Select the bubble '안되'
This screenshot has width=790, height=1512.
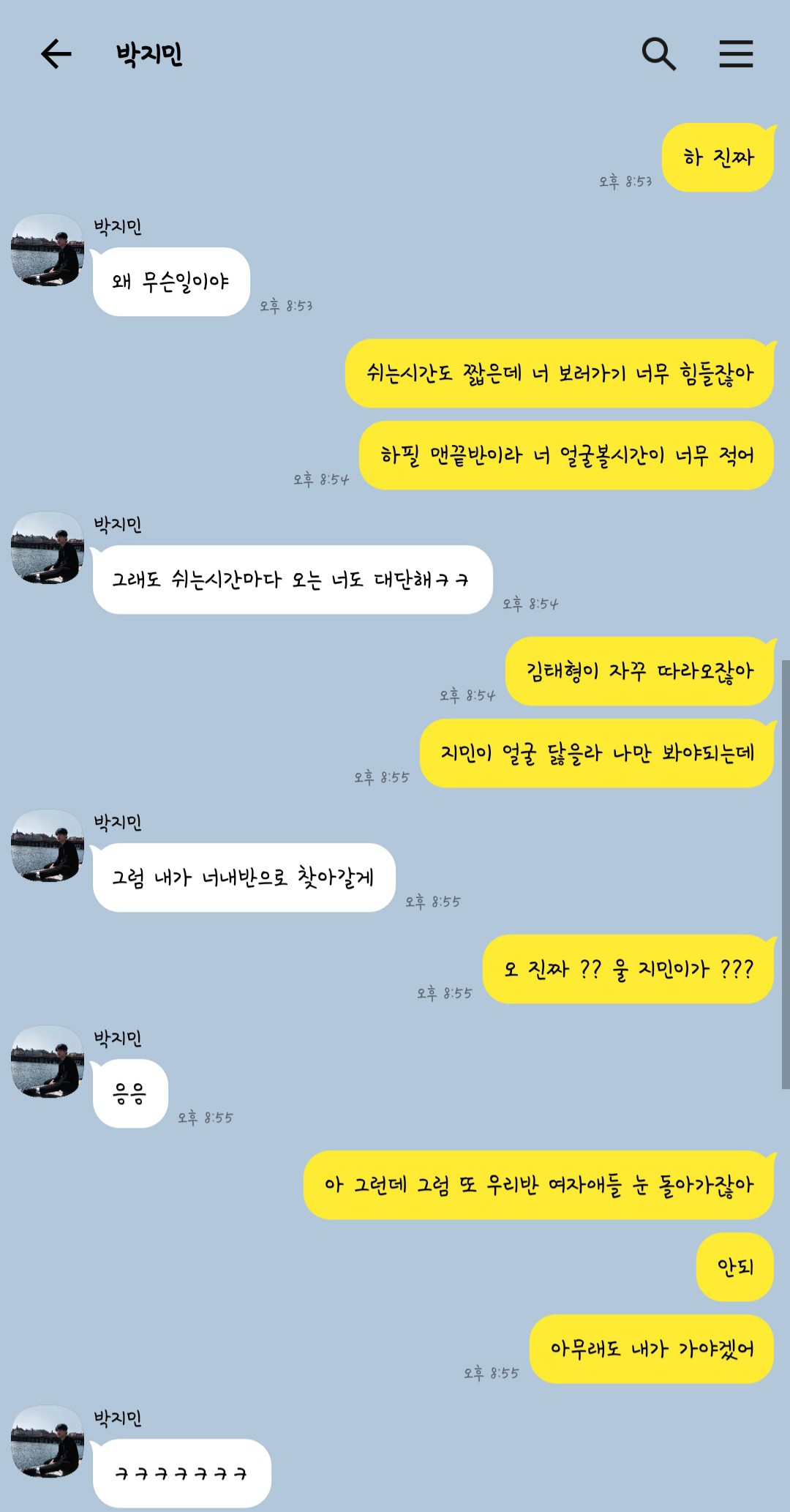tap(735, 1268)
